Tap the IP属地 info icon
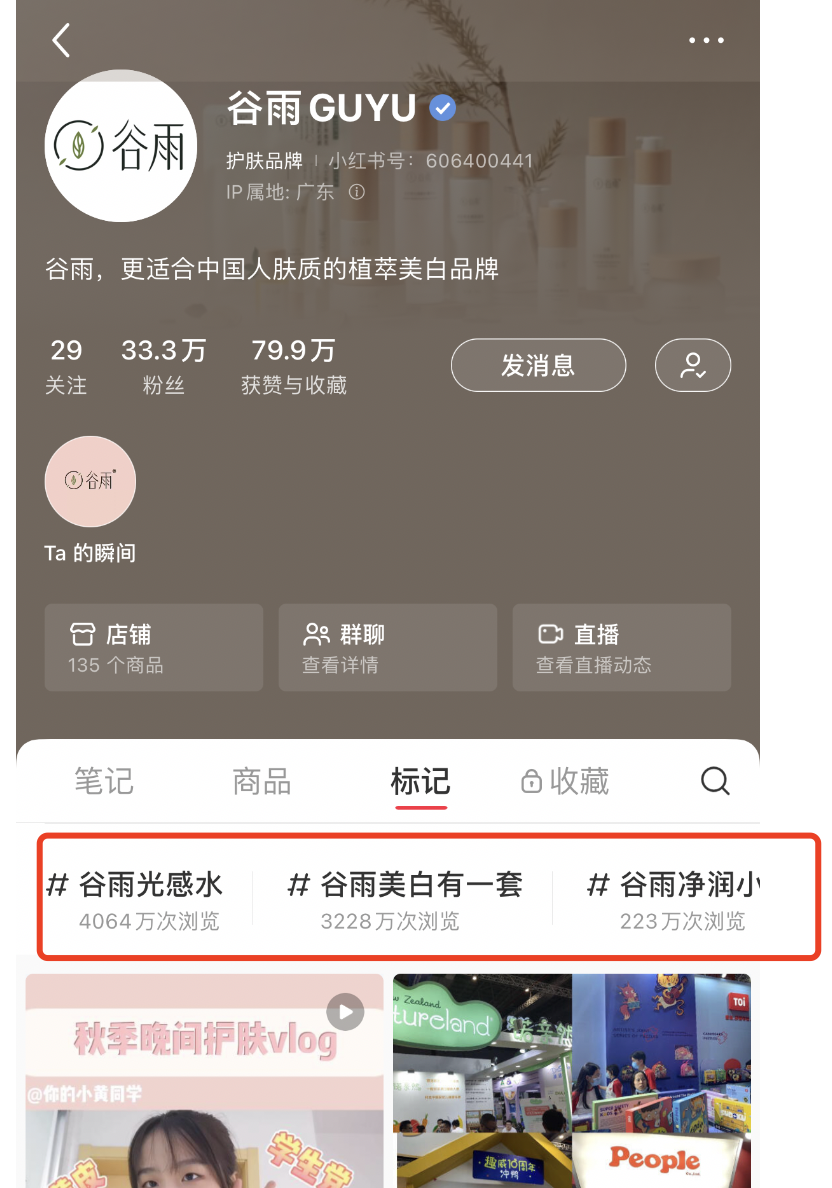 tap(357, 192)
